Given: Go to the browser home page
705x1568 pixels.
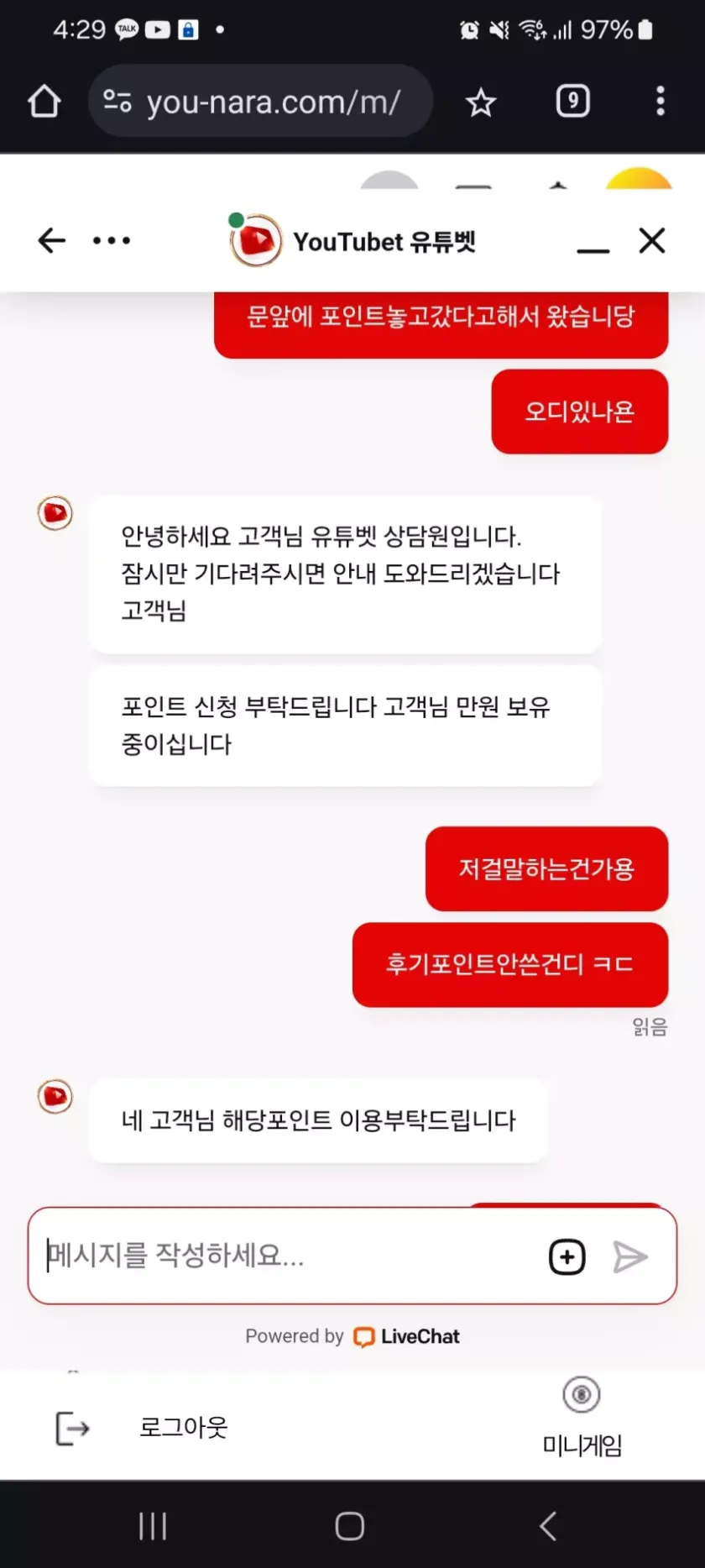Looking at the screenshot, I should (44, 102).
